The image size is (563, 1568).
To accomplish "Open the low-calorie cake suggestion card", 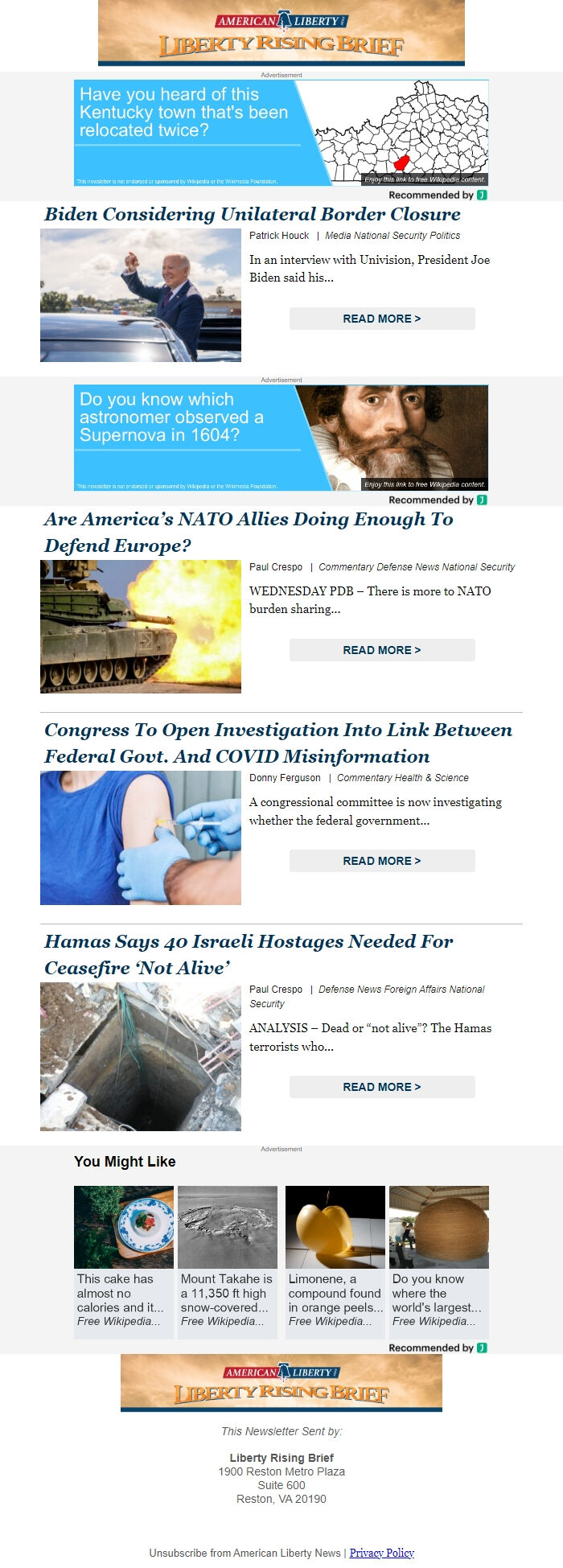I will click(x=124, y=1261).
